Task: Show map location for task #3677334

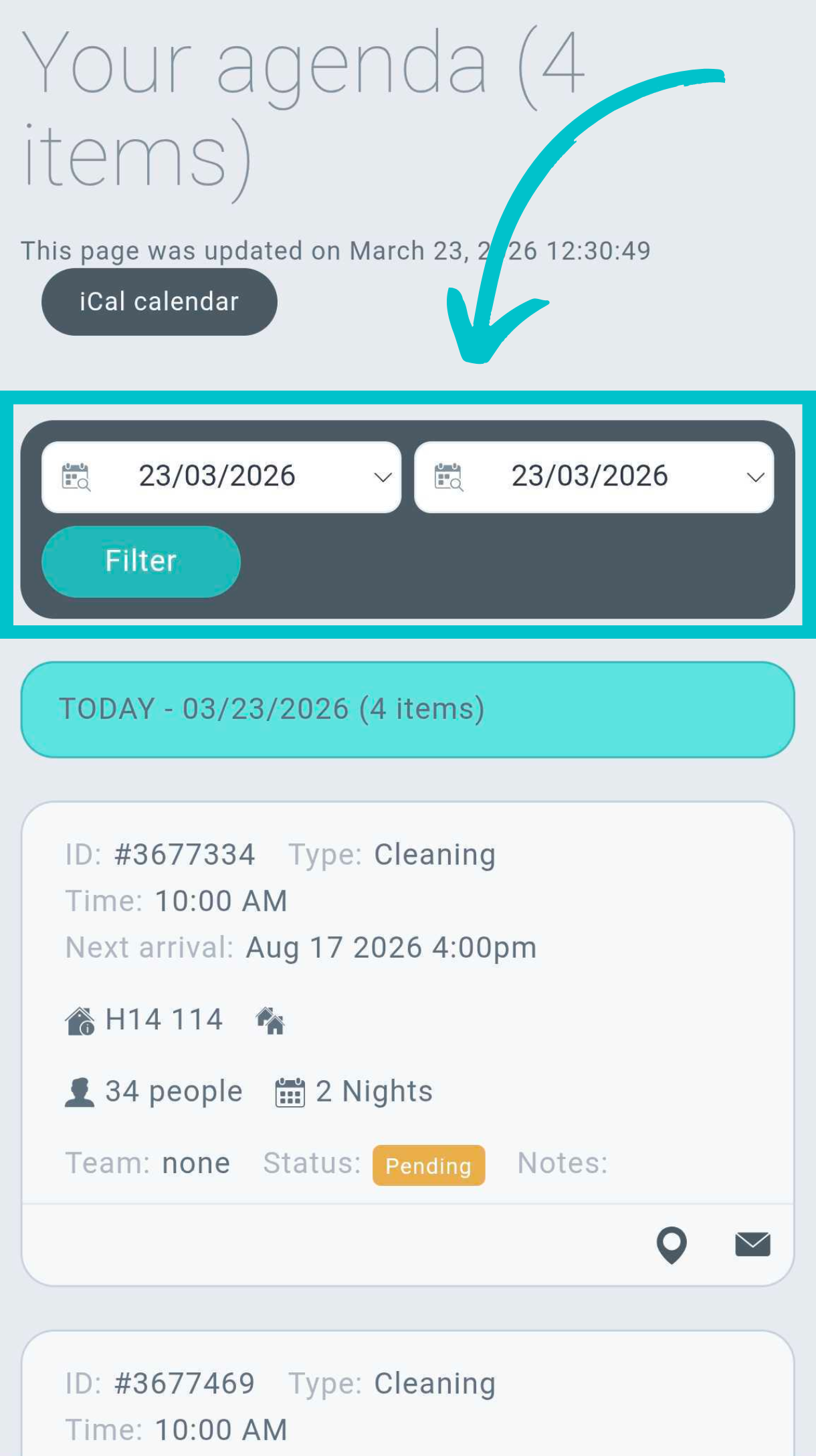Action: pos(672,1245)
